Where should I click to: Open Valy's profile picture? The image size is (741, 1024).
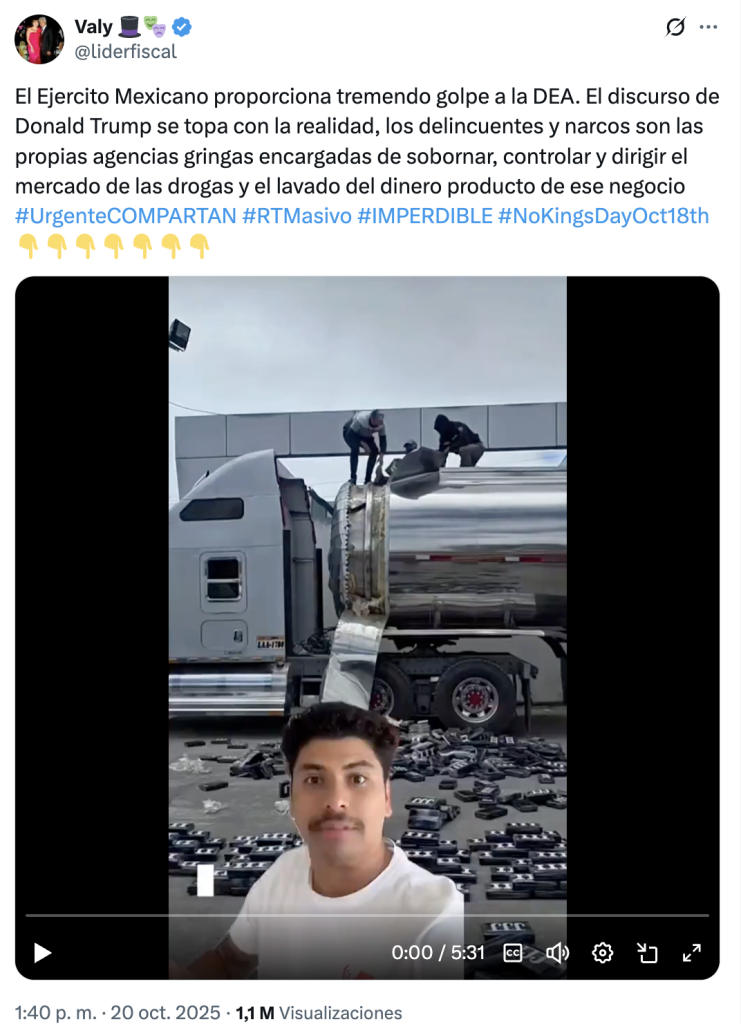[39, 39]
